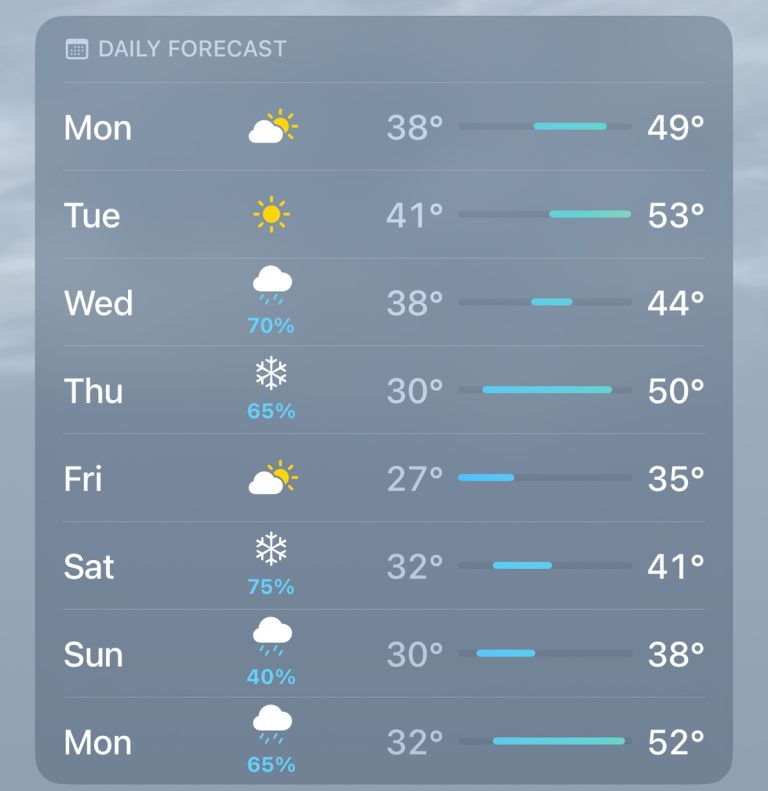Screen dimensions: 768x791
Task: Select the Friday forecast row
Action: coord(384,478)
